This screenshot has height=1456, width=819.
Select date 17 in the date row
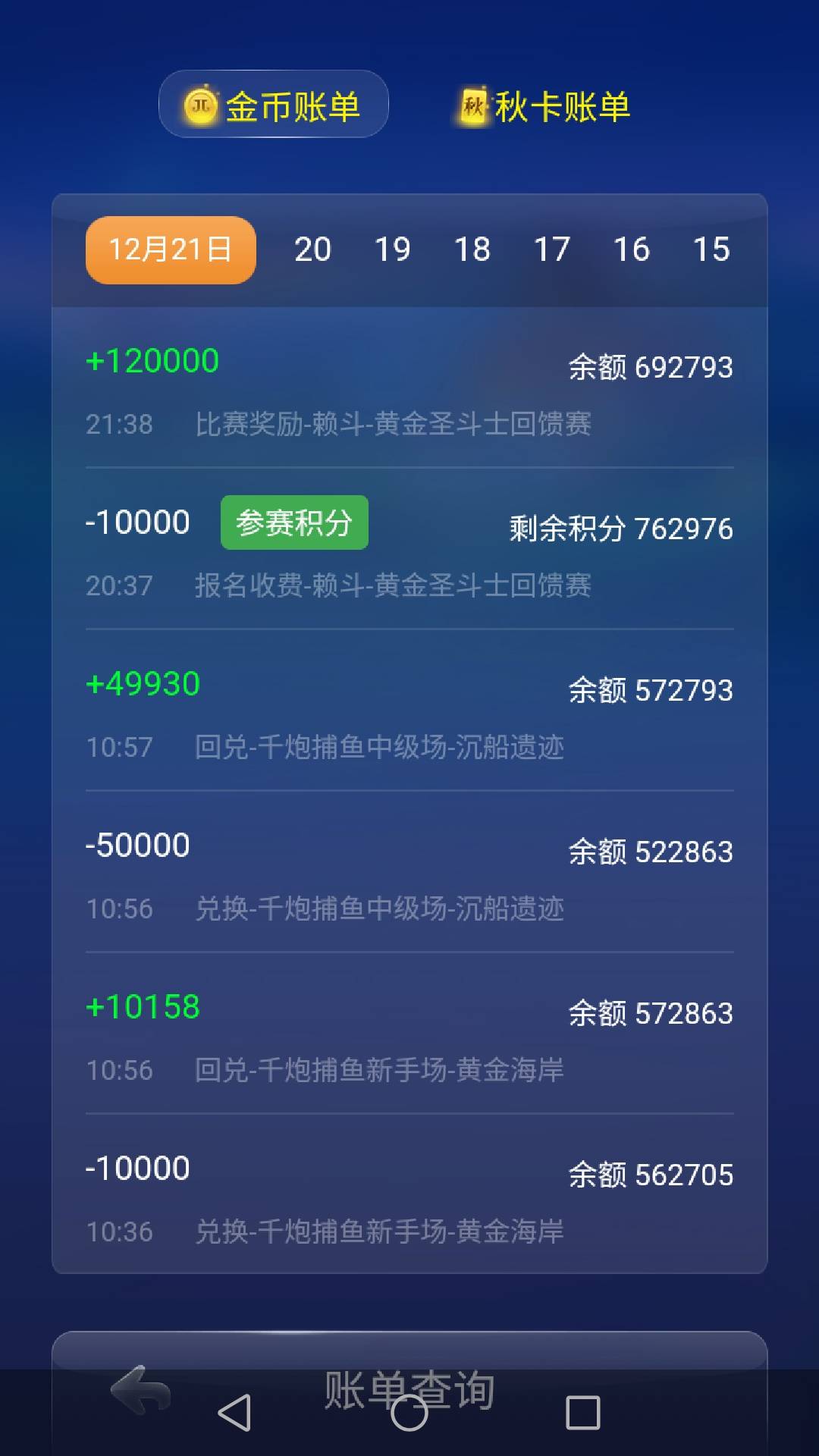pos(553,249)
